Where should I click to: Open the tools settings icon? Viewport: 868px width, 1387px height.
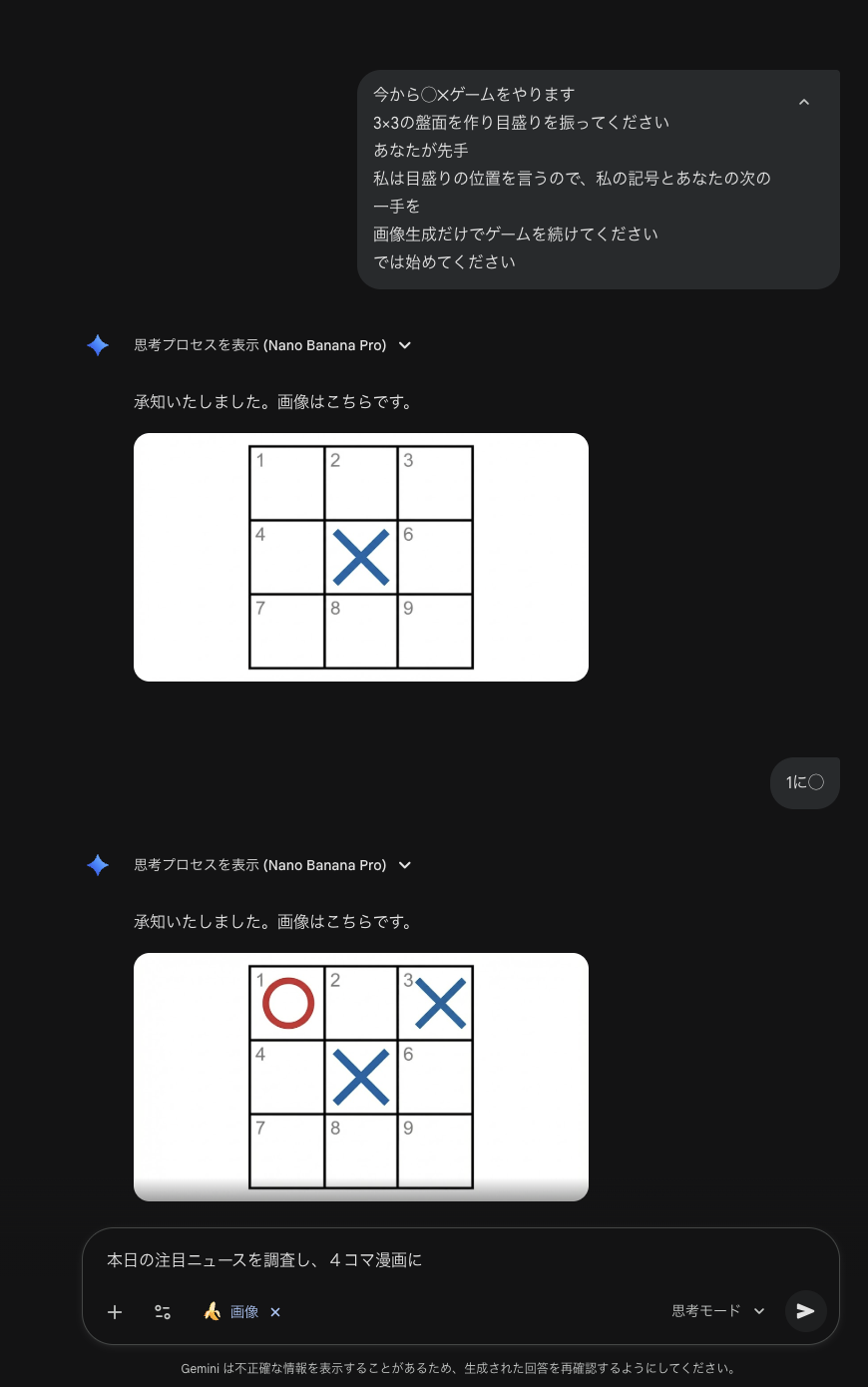tap(163, 1312)
